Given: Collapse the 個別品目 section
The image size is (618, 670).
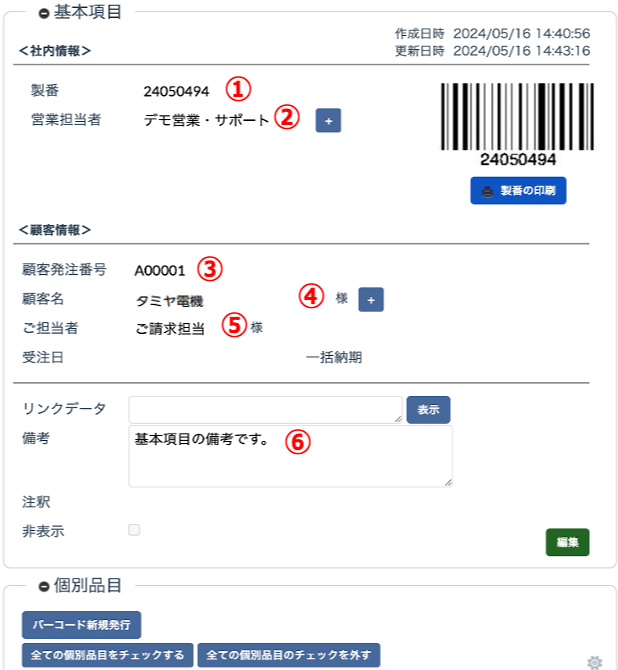Looking at the screenshot, I should point(44,585).
